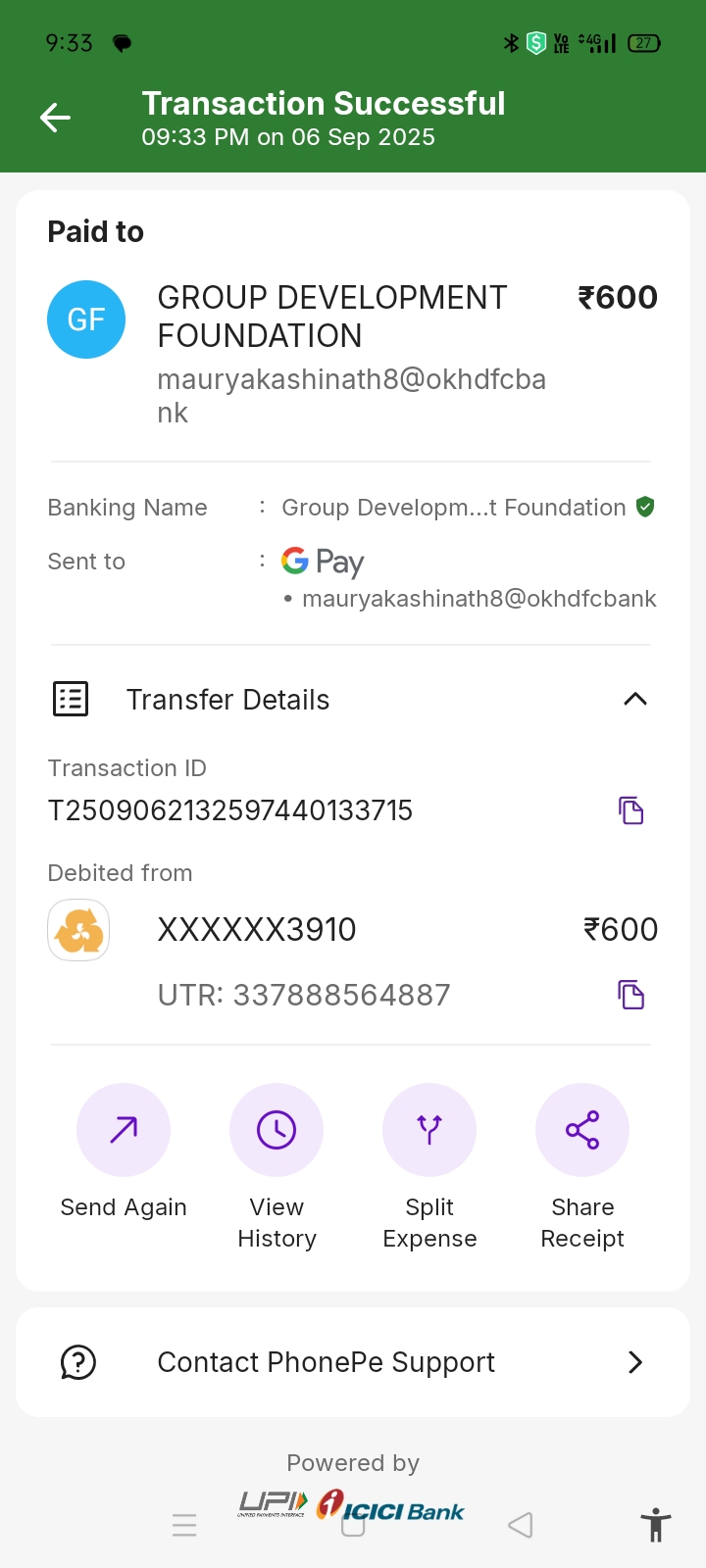Collapse the Transfer Details section
706x1568 pixels.
[x=634, y=699]
